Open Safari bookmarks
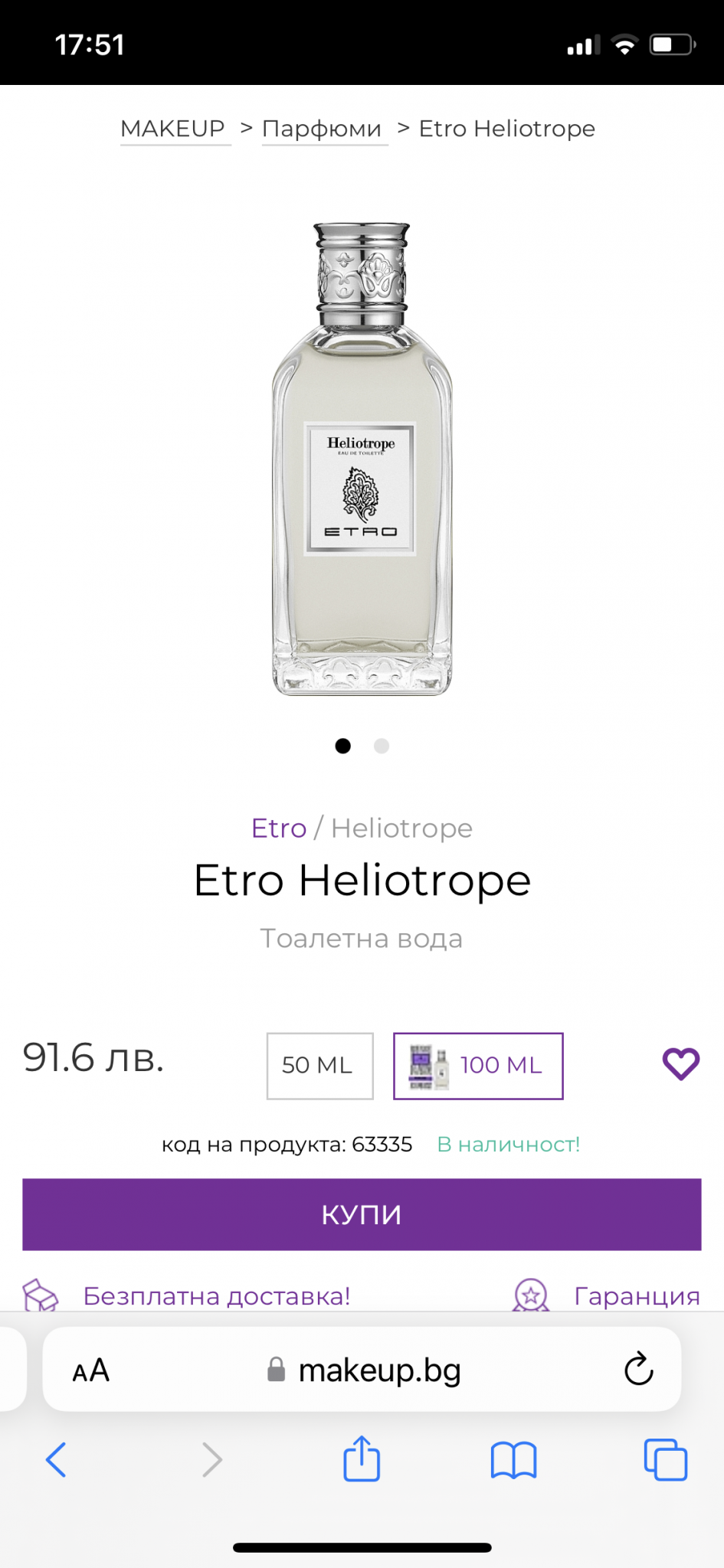Viewport: 724px width, 1568px height. tap(513, 1459)
